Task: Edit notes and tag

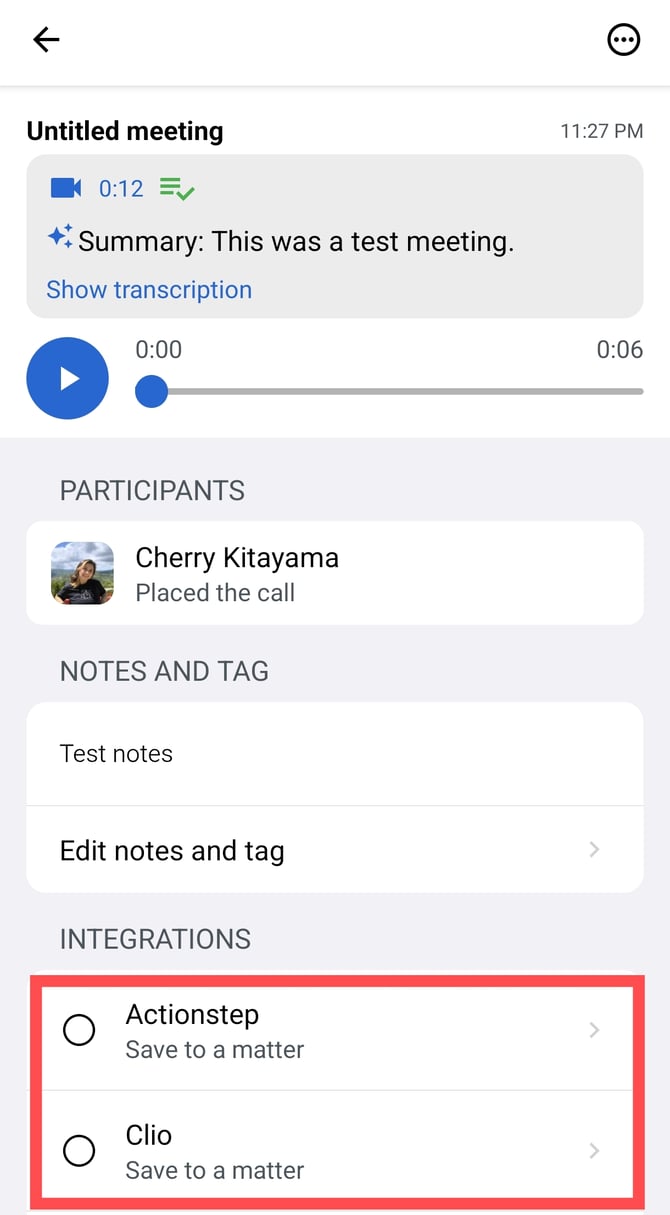Action: 335,850
